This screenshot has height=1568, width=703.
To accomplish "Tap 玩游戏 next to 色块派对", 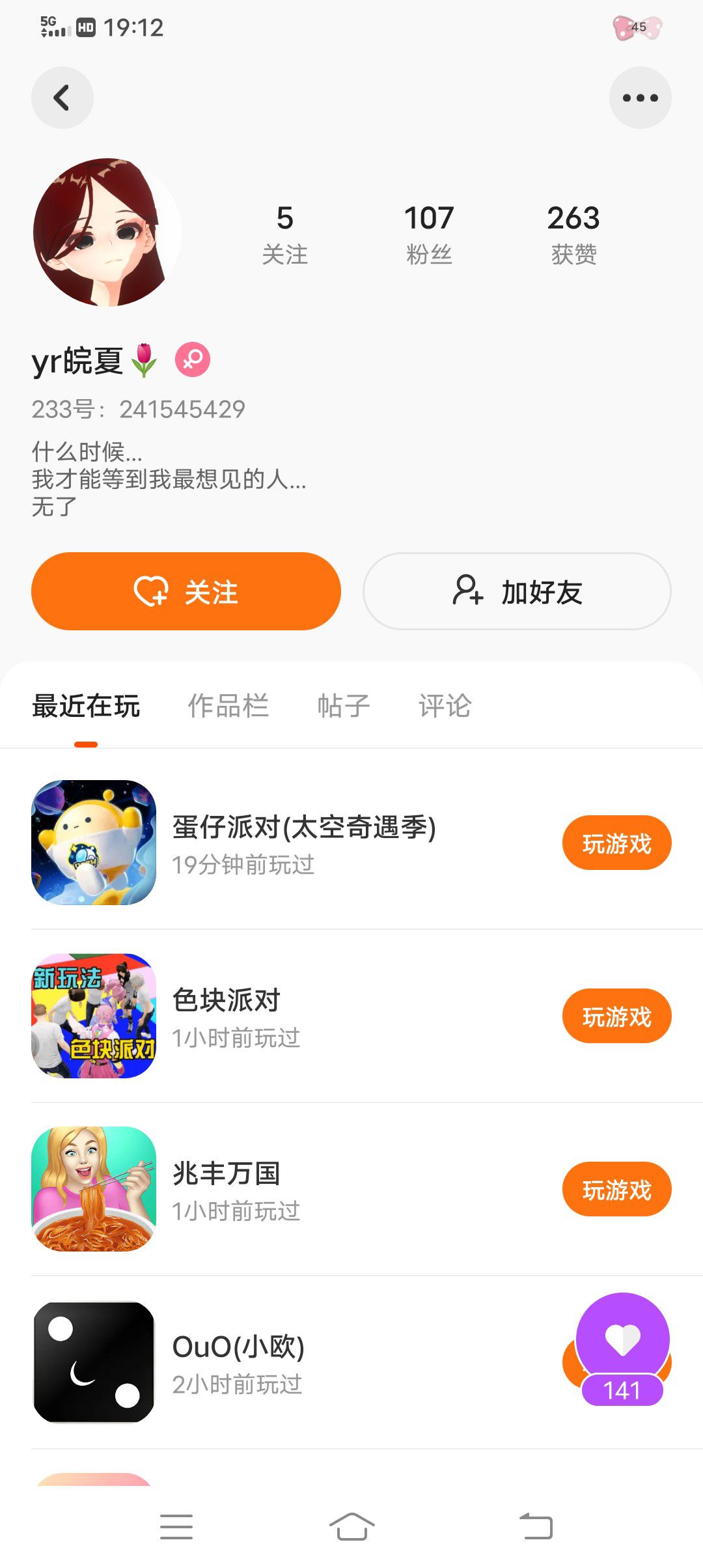I will click(616, 1016).
